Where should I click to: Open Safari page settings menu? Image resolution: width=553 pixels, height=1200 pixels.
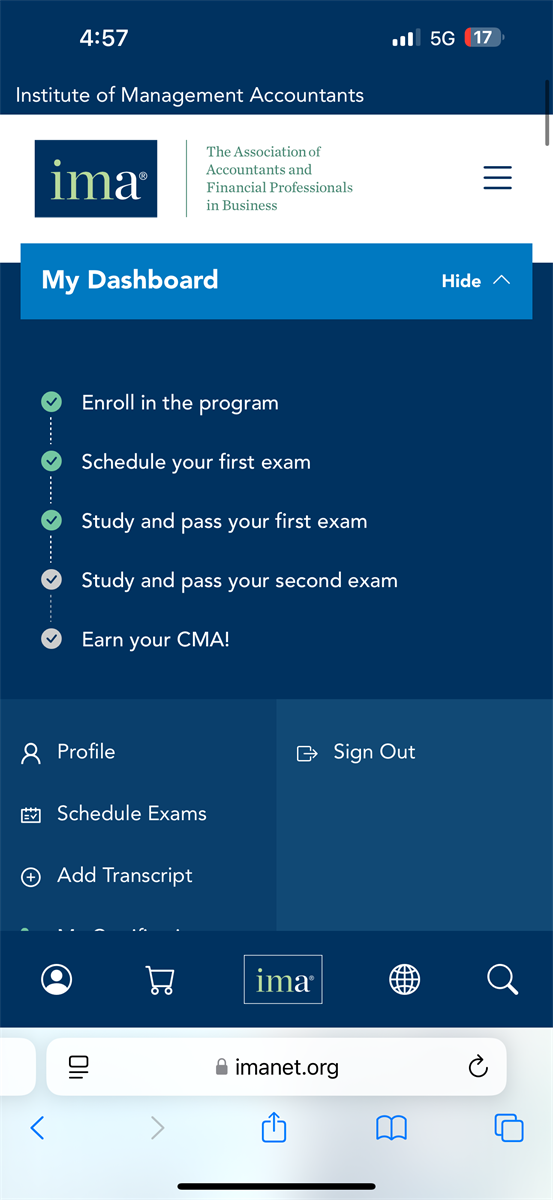79,1067
